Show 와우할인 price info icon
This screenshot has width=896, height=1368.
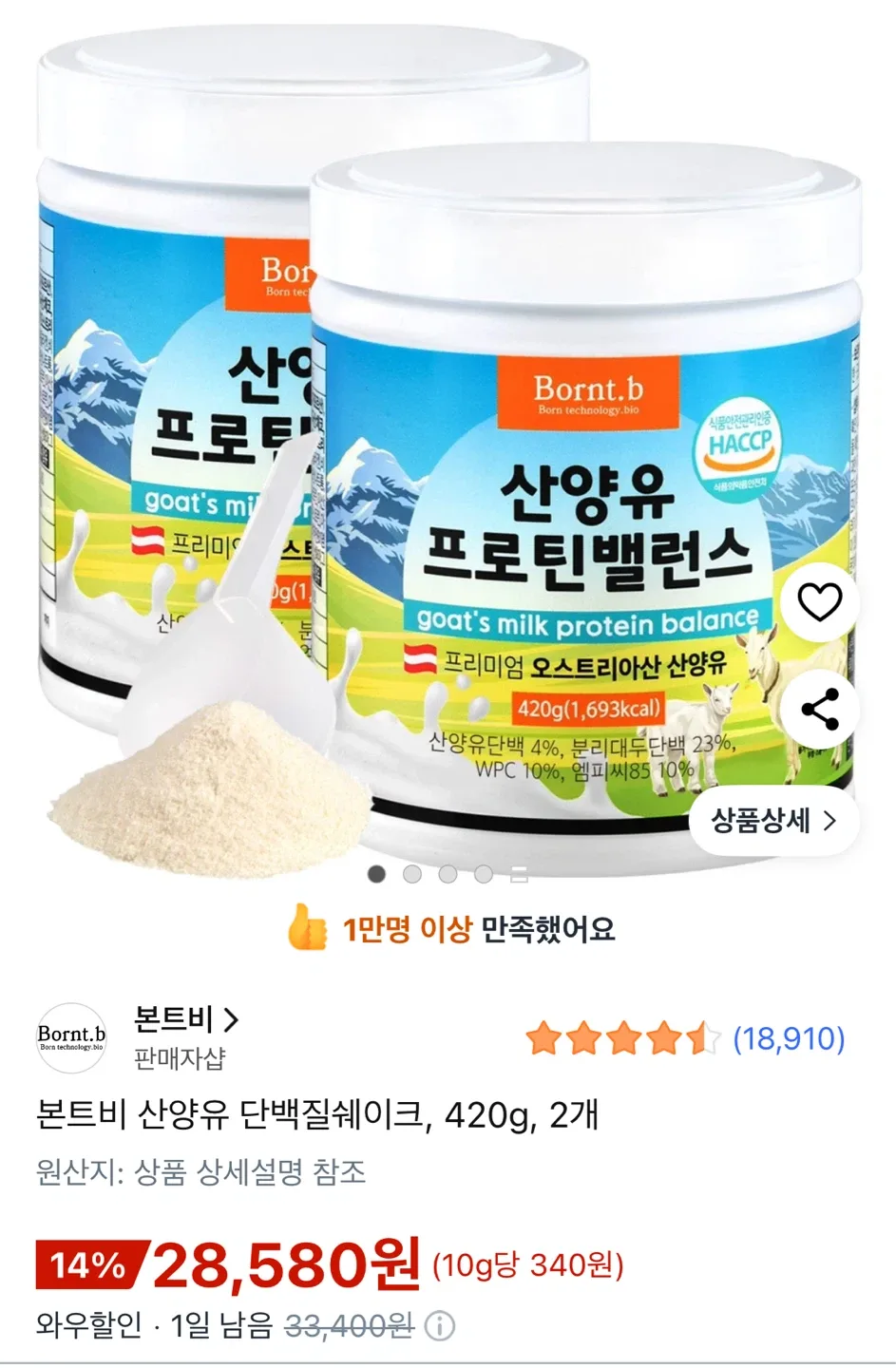(439, 1326)
